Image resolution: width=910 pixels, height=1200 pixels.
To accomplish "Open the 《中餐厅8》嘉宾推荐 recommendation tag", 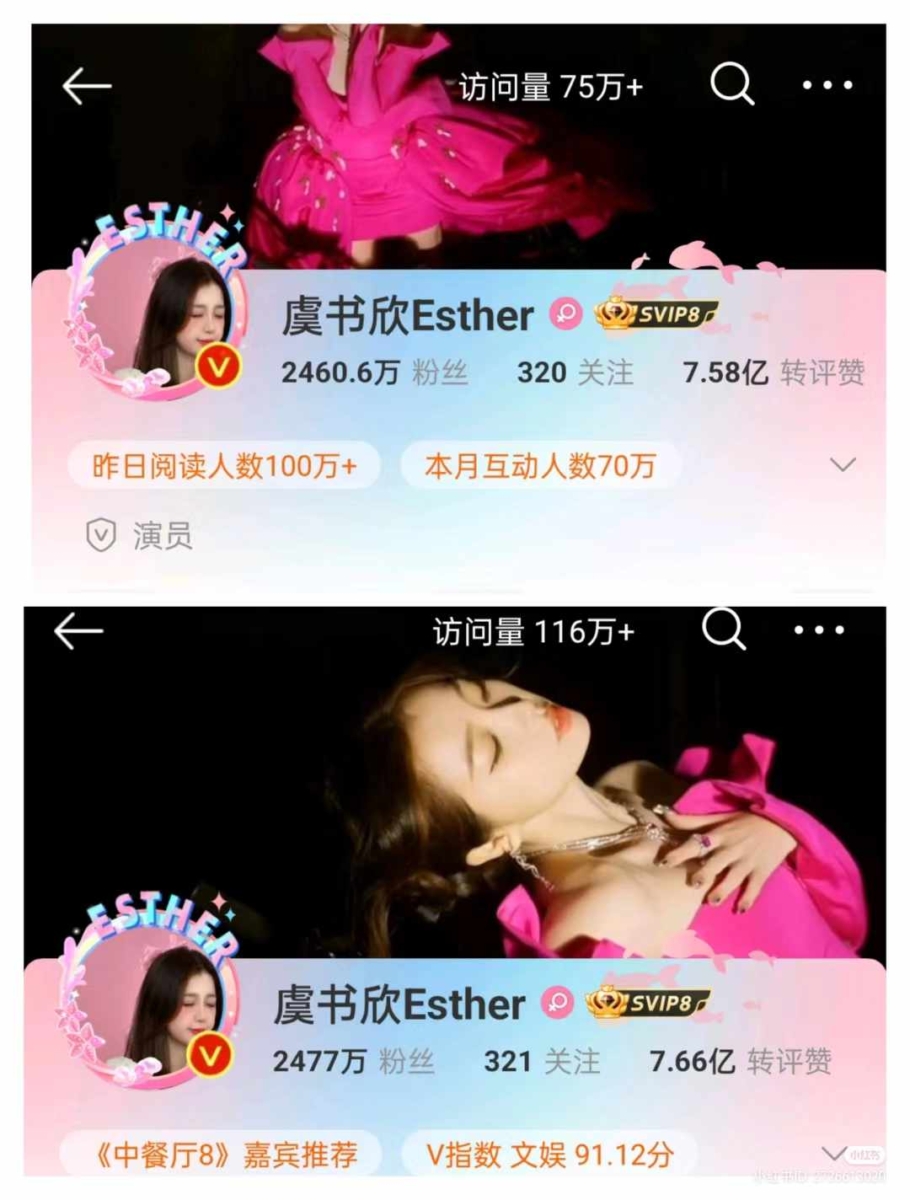I will point(228,1151).
